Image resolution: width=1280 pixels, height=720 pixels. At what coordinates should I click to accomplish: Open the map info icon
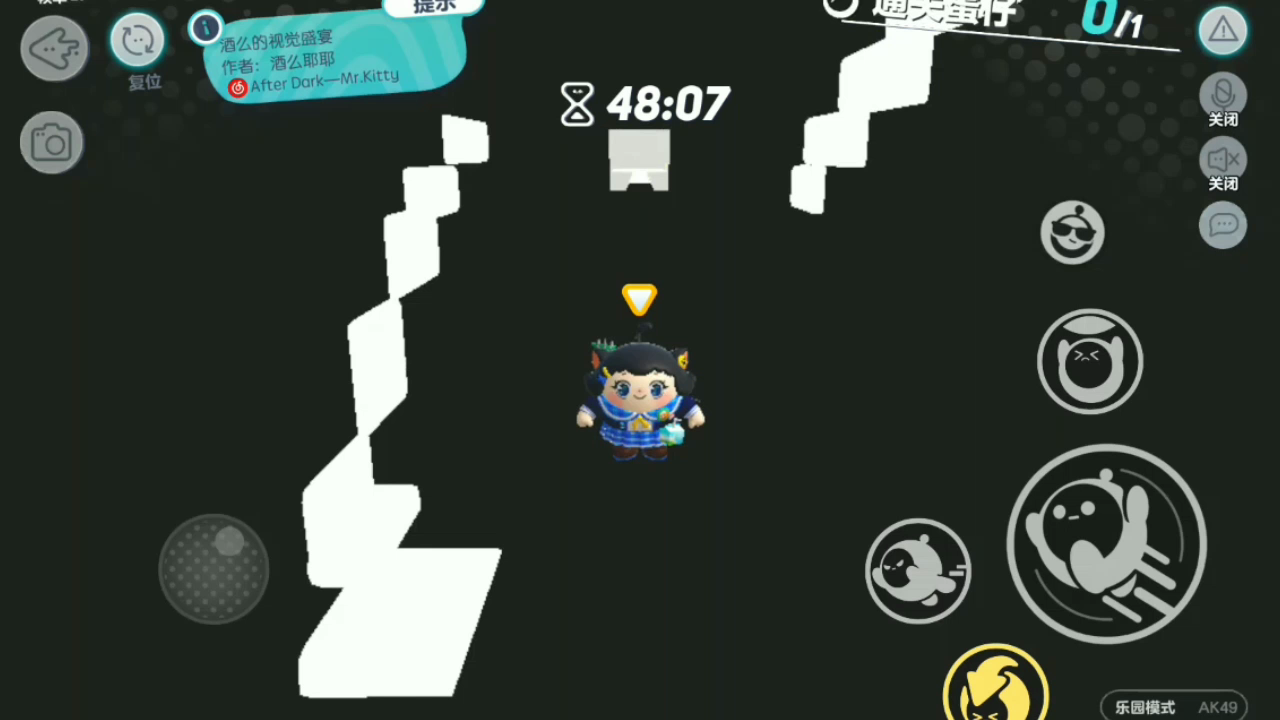point(206,28)
